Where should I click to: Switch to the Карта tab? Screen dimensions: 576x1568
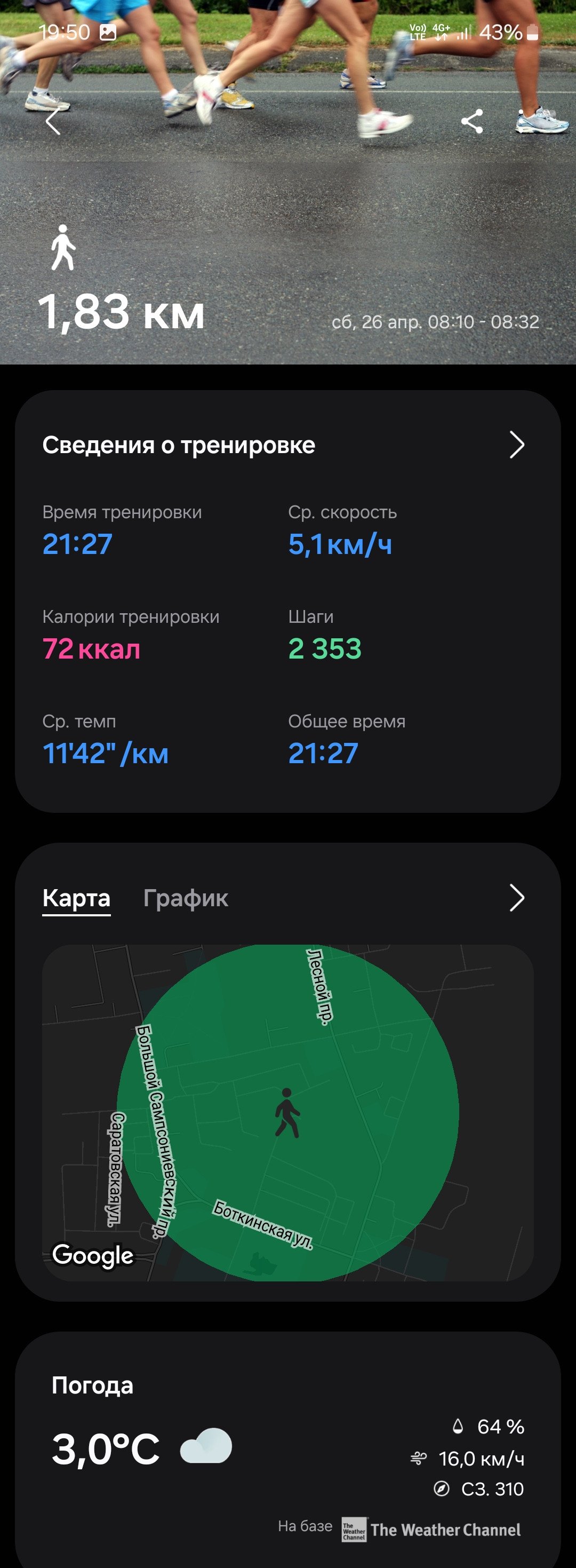coord(77,898)
